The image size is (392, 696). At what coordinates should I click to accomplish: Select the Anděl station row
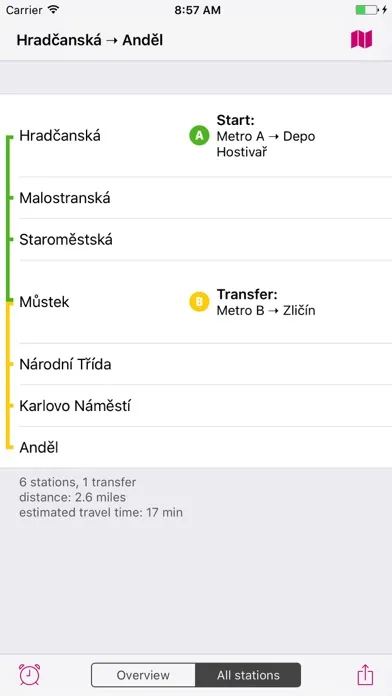point(196,447)
